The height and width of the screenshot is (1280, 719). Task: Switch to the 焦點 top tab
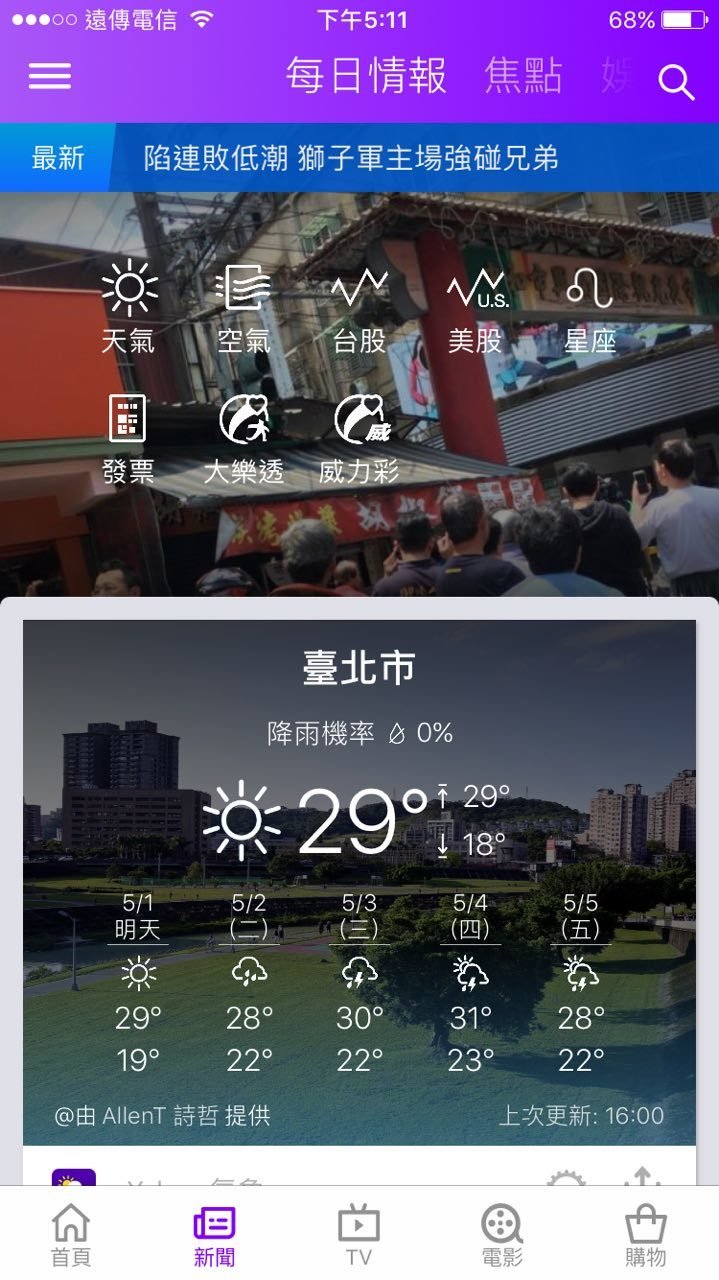click(x=524, y=77)
